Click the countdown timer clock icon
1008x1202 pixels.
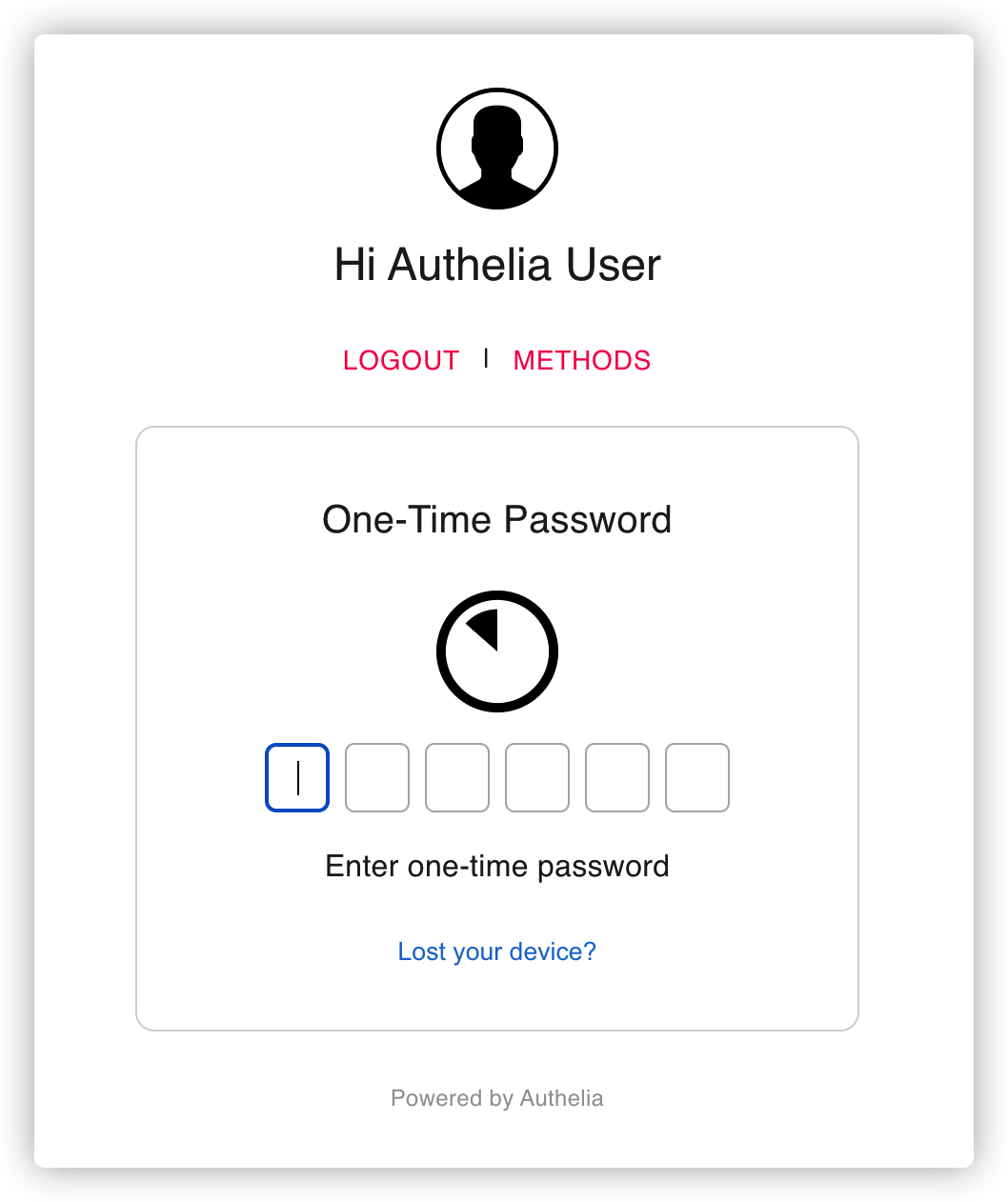pyautogui.click(x=496, y=651)
